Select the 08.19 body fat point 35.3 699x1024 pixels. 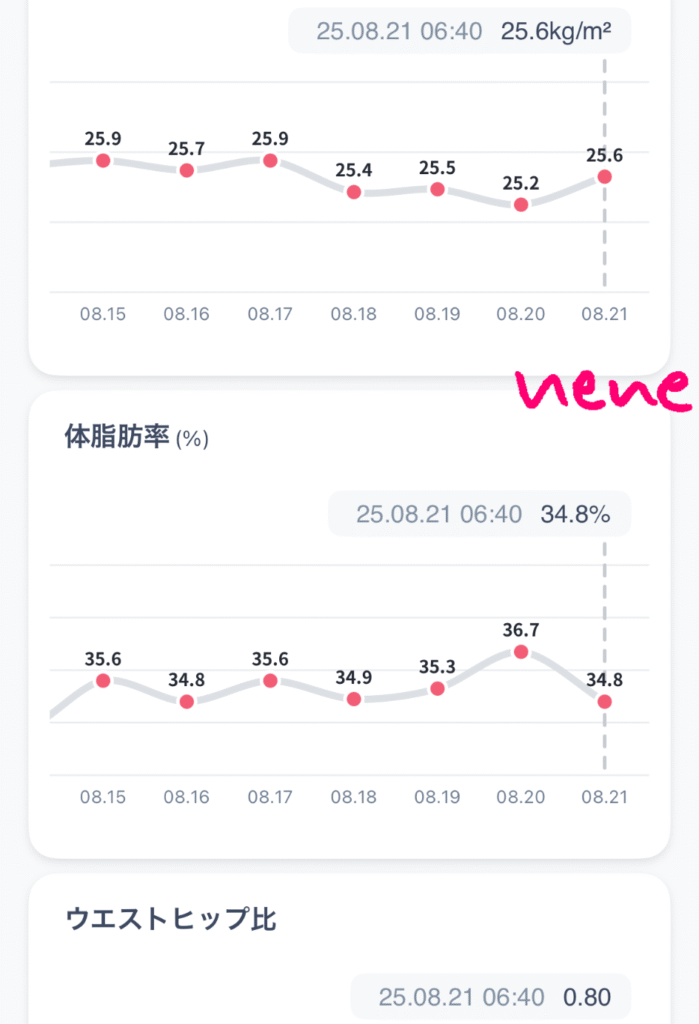click(437, 689)
